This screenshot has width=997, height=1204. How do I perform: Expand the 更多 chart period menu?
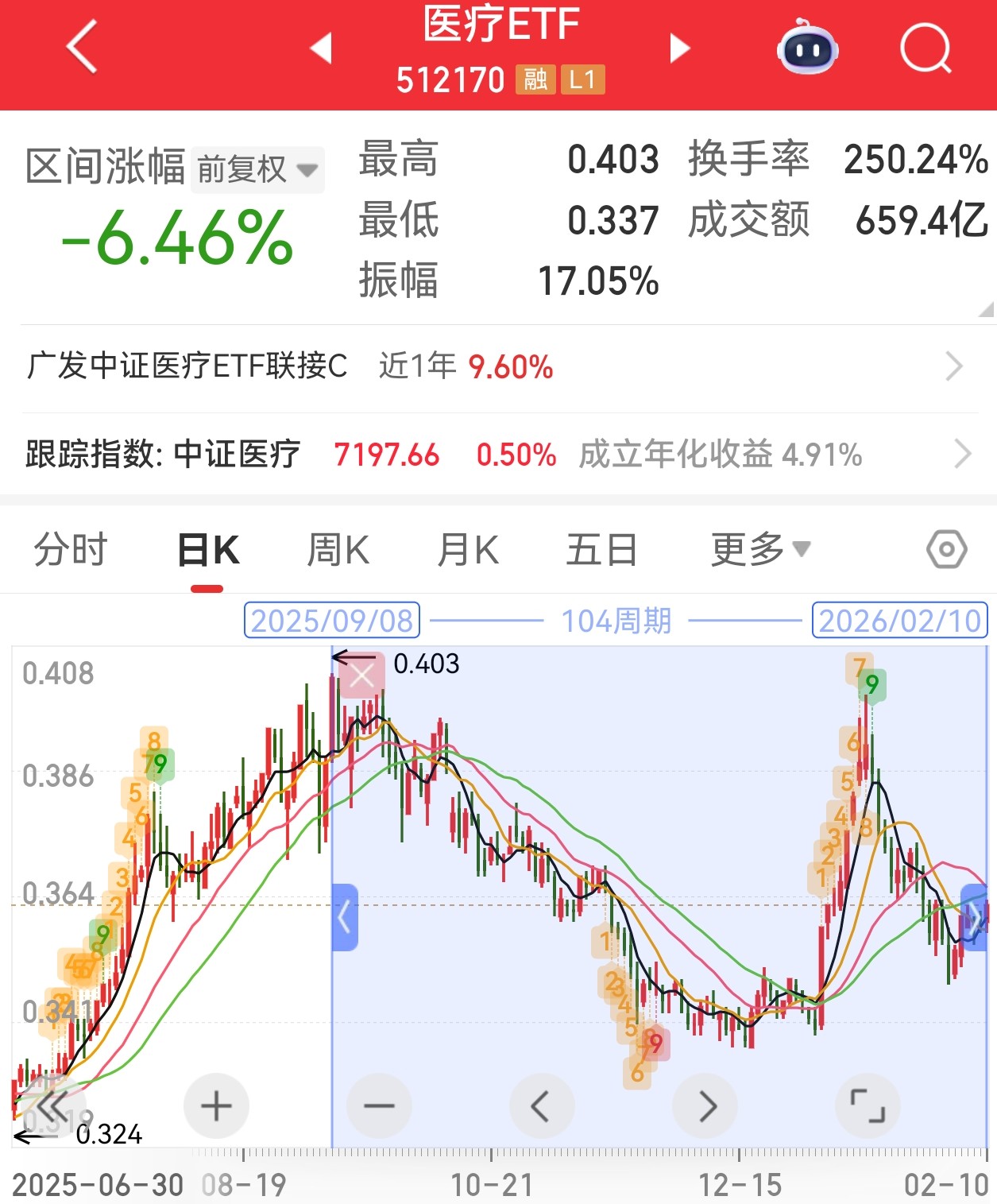(759, 550)
